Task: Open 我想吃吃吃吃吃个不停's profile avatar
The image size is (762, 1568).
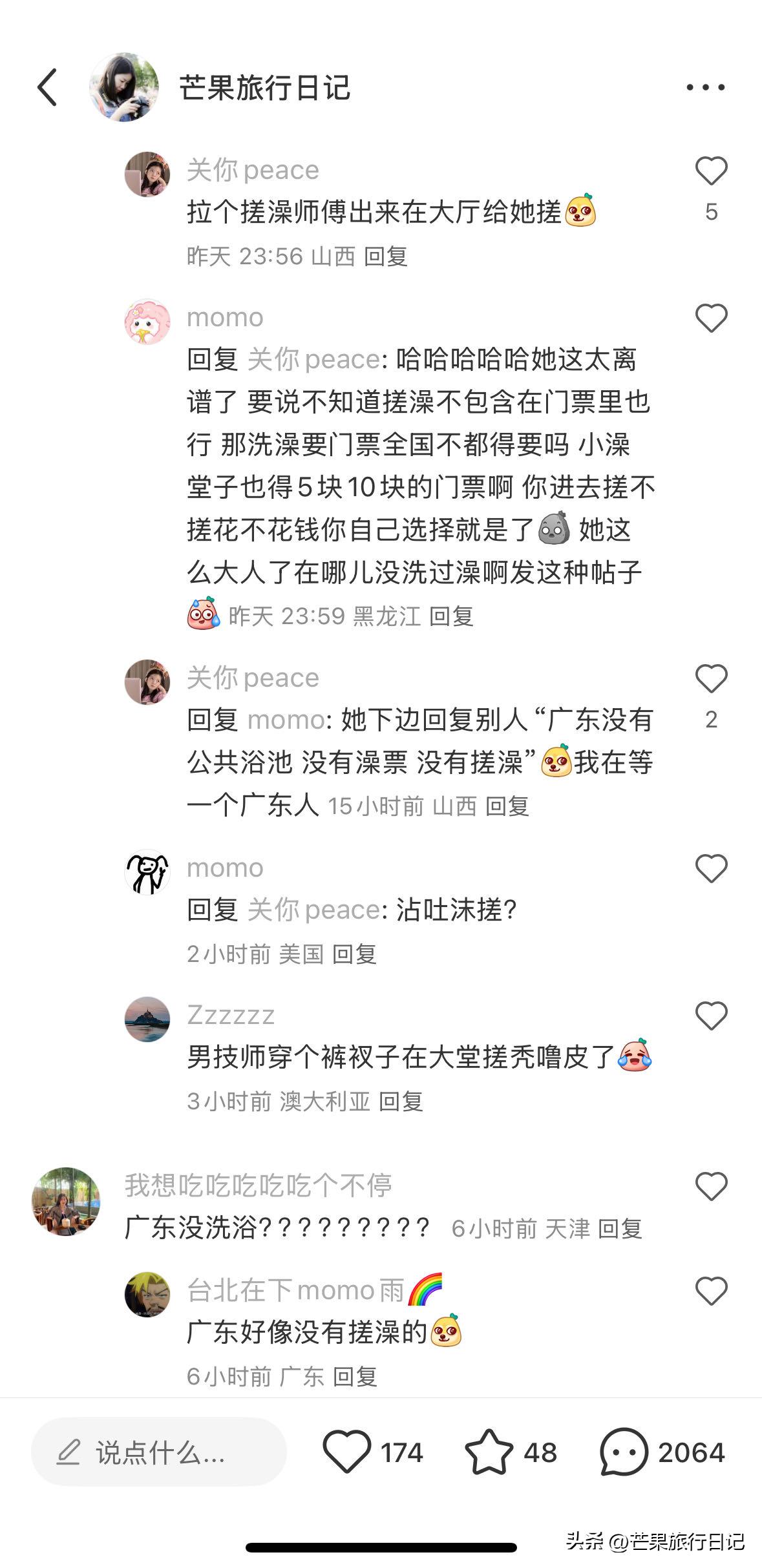Action: point(66,1201)
